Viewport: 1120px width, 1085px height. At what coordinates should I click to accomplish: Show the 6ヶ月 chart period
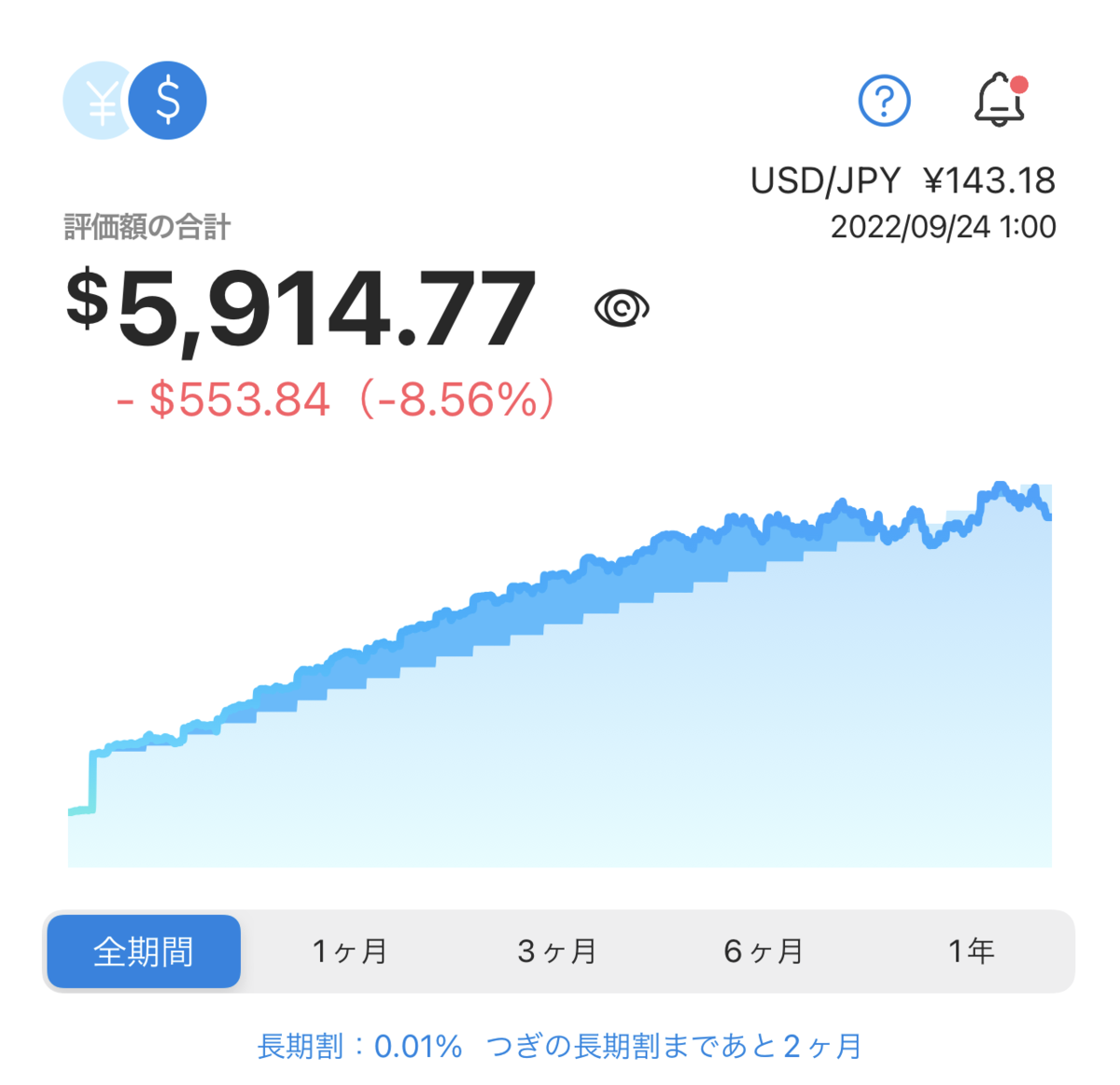(x=763, y=951)
